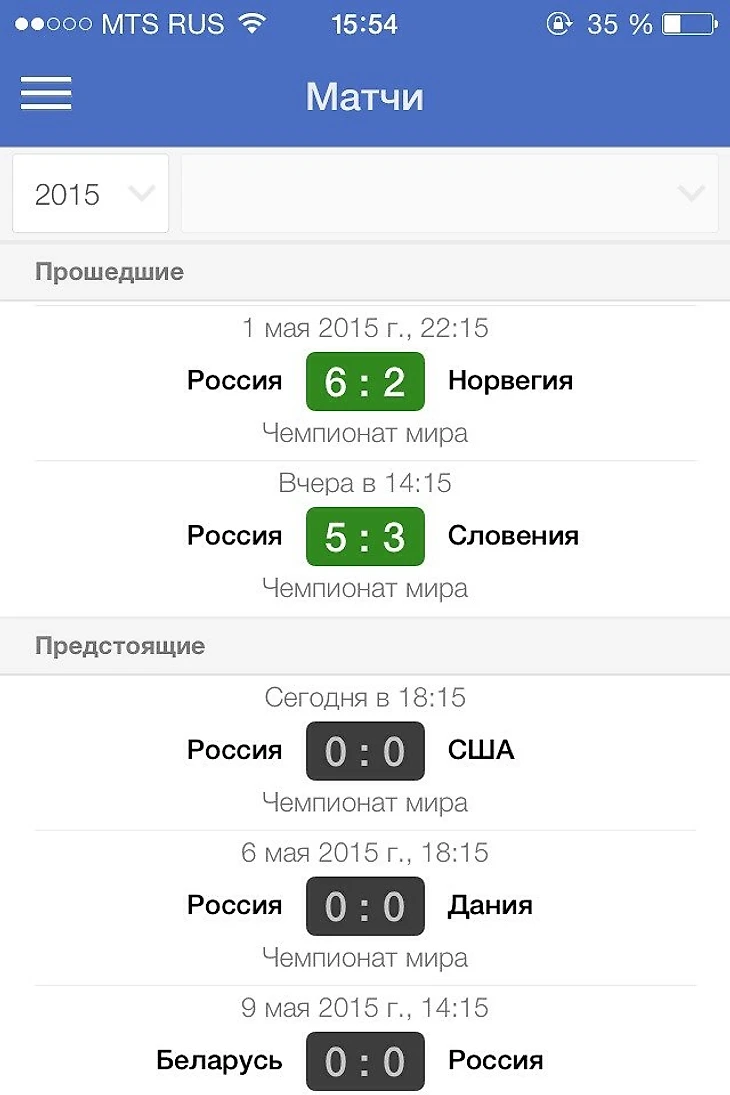
Task: Expand the 2015 year dropdown
Action: (x=91, y=194)
